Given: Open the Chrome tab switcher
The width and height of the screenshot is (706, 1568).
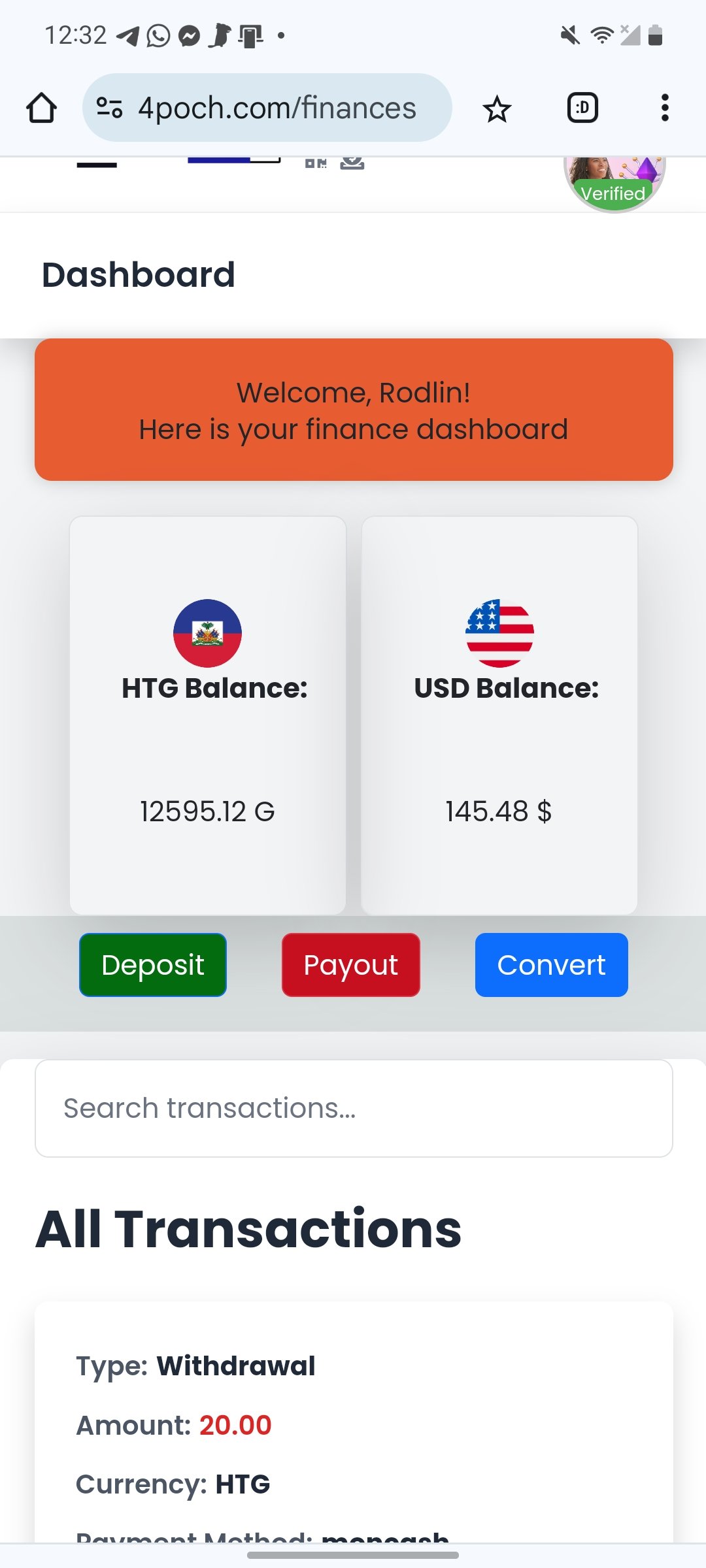Looking at the screenshot, I should [581, 107].
